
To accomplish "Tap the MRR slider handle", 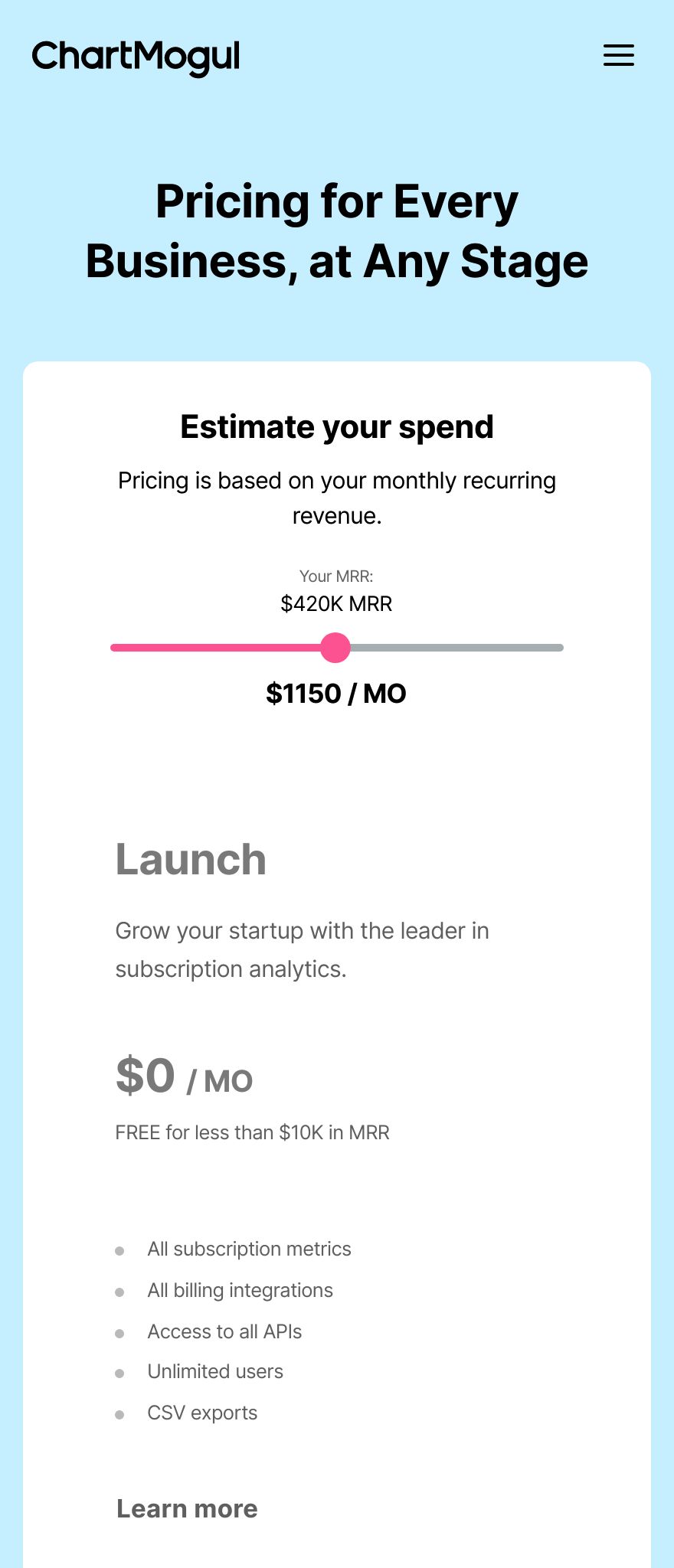I will pos(335,648).
